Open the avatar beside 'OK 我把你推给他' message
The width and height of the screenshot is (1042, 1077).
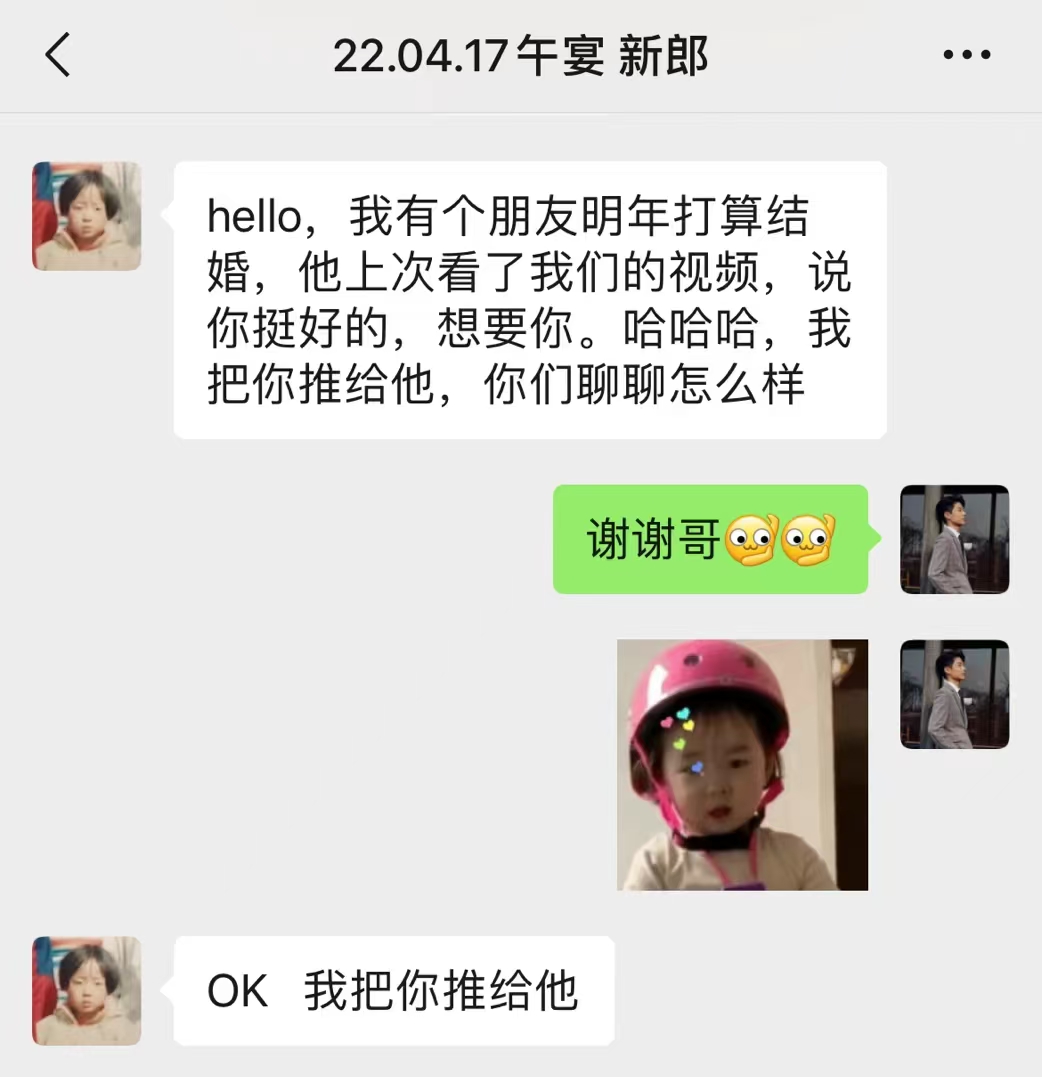pos(87,990)
